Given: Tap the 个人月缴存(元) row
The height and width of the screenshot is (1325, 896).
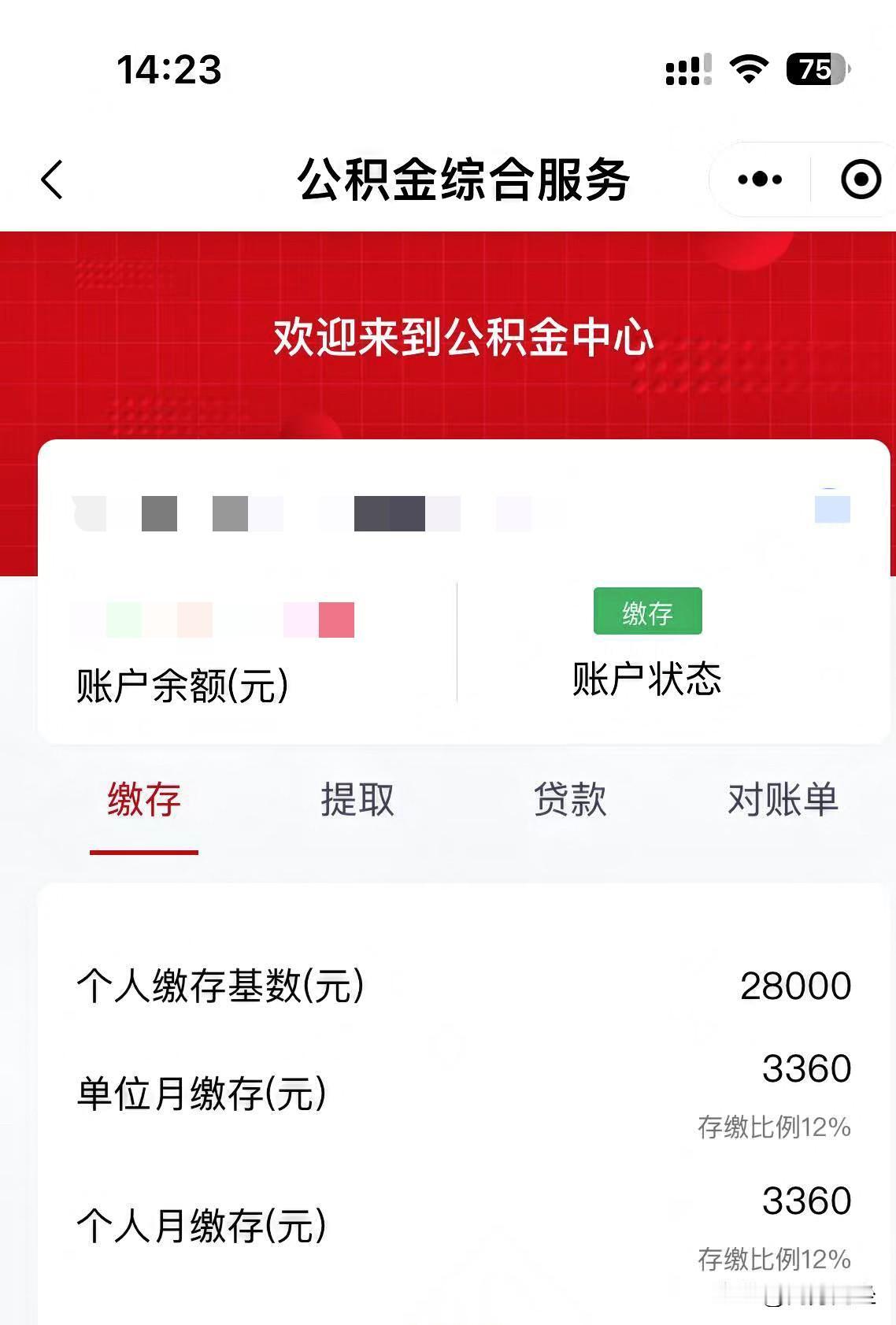Looking at the screenshot, I should click(200, 1226).
